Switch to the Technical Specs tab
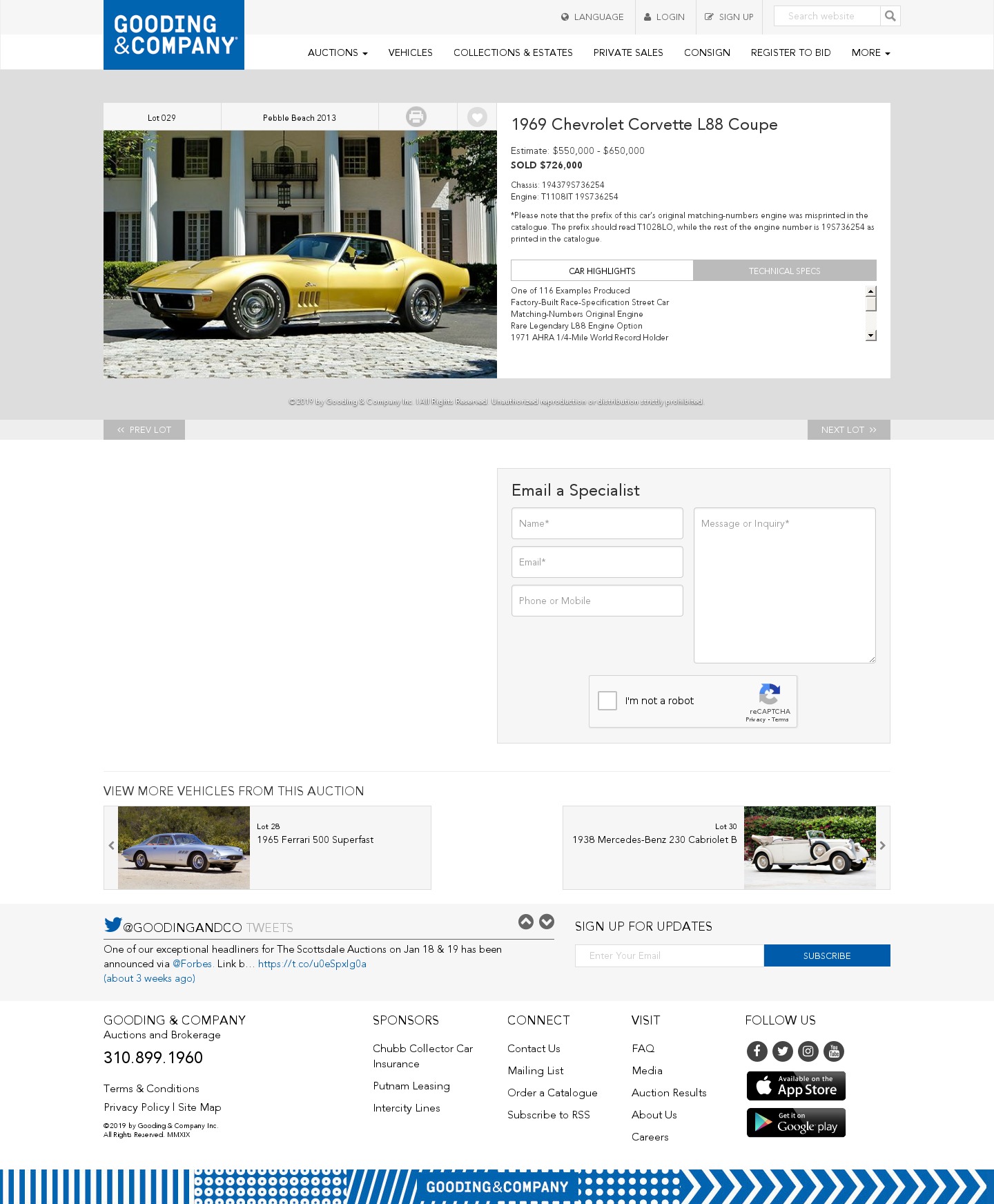This screenshot has width=994, height=1204. click(784, 271)
